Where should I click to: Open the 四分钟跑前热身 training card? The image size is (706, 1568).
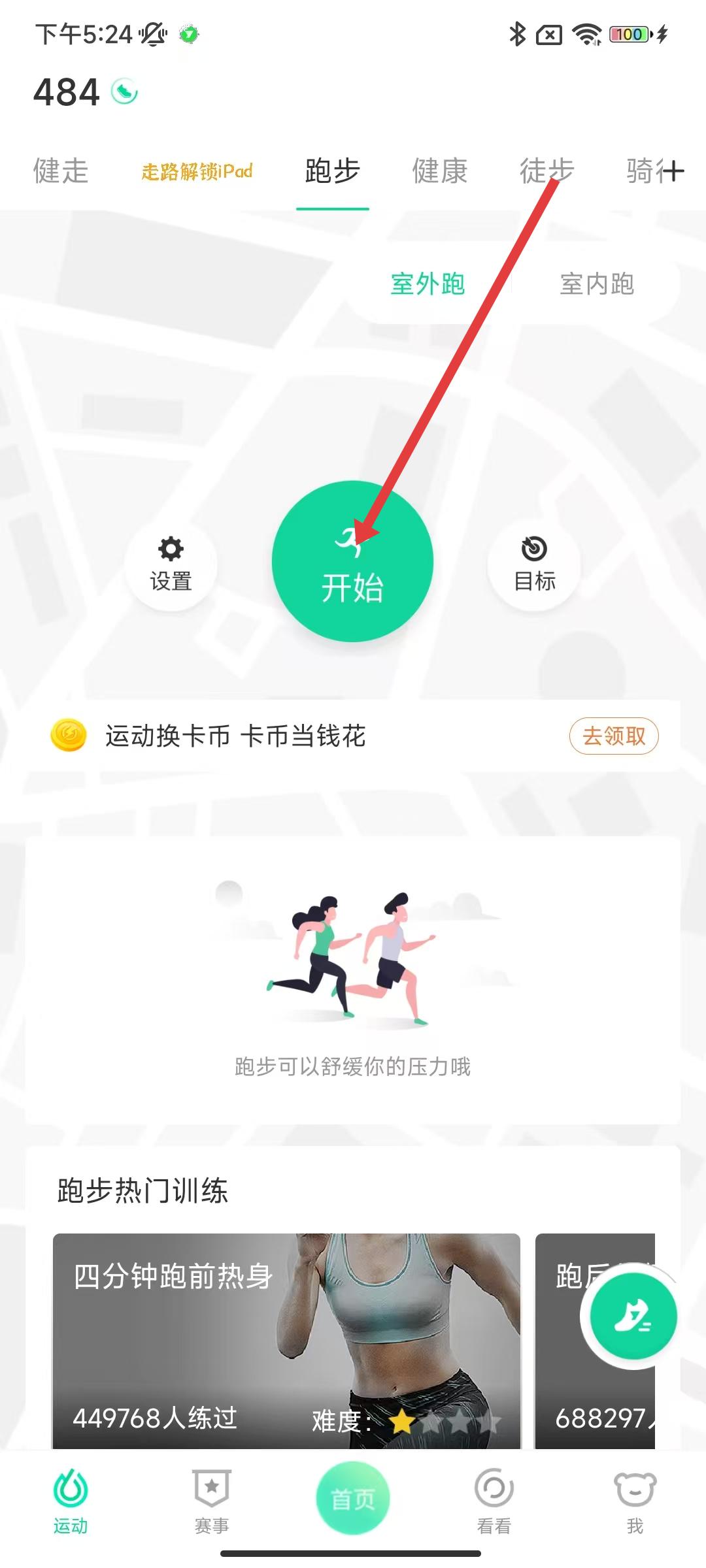click(286, 1339)
